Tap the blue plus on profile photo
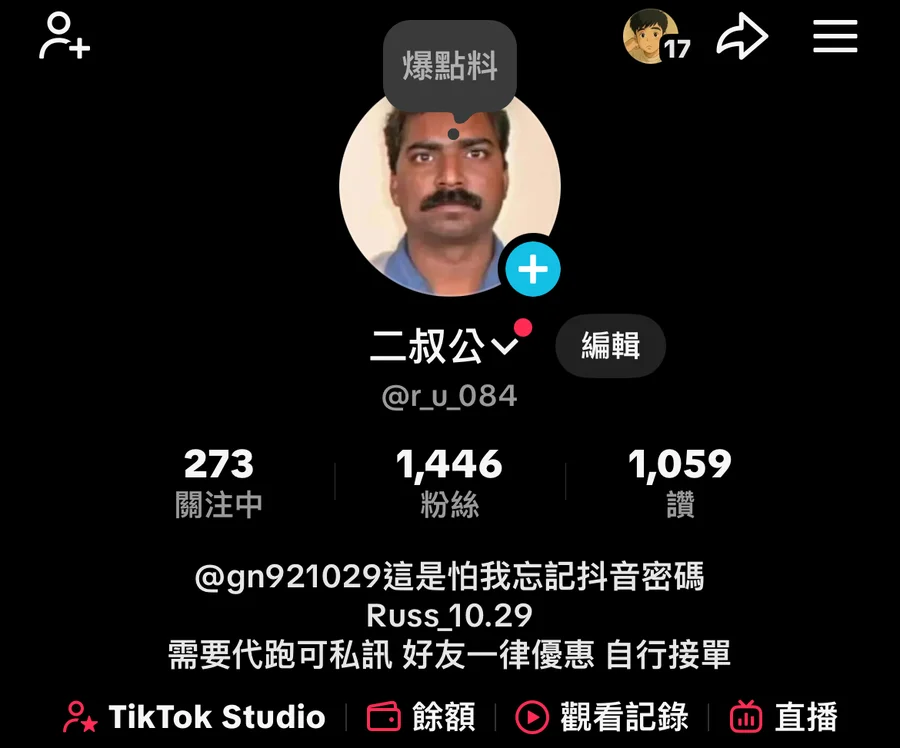Image resolution: width=900 pixels, height=748 pixels. pyautogui.click(x=532, y=270)
